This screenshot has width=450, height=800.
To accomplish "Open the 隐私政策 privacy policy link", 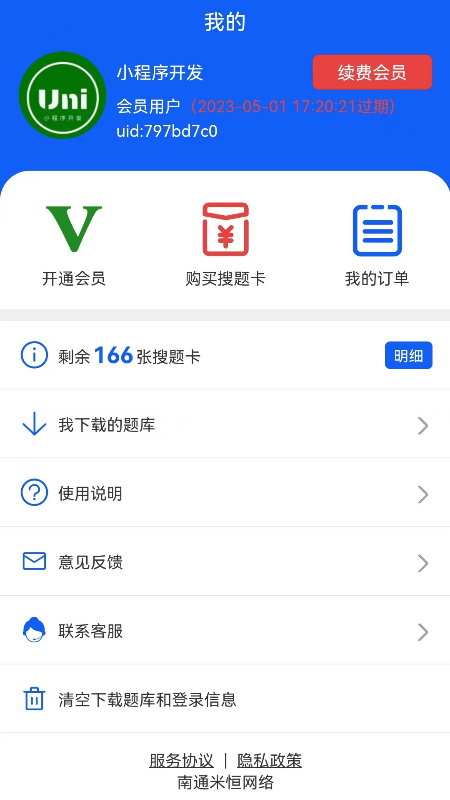I will coord(269,761).
